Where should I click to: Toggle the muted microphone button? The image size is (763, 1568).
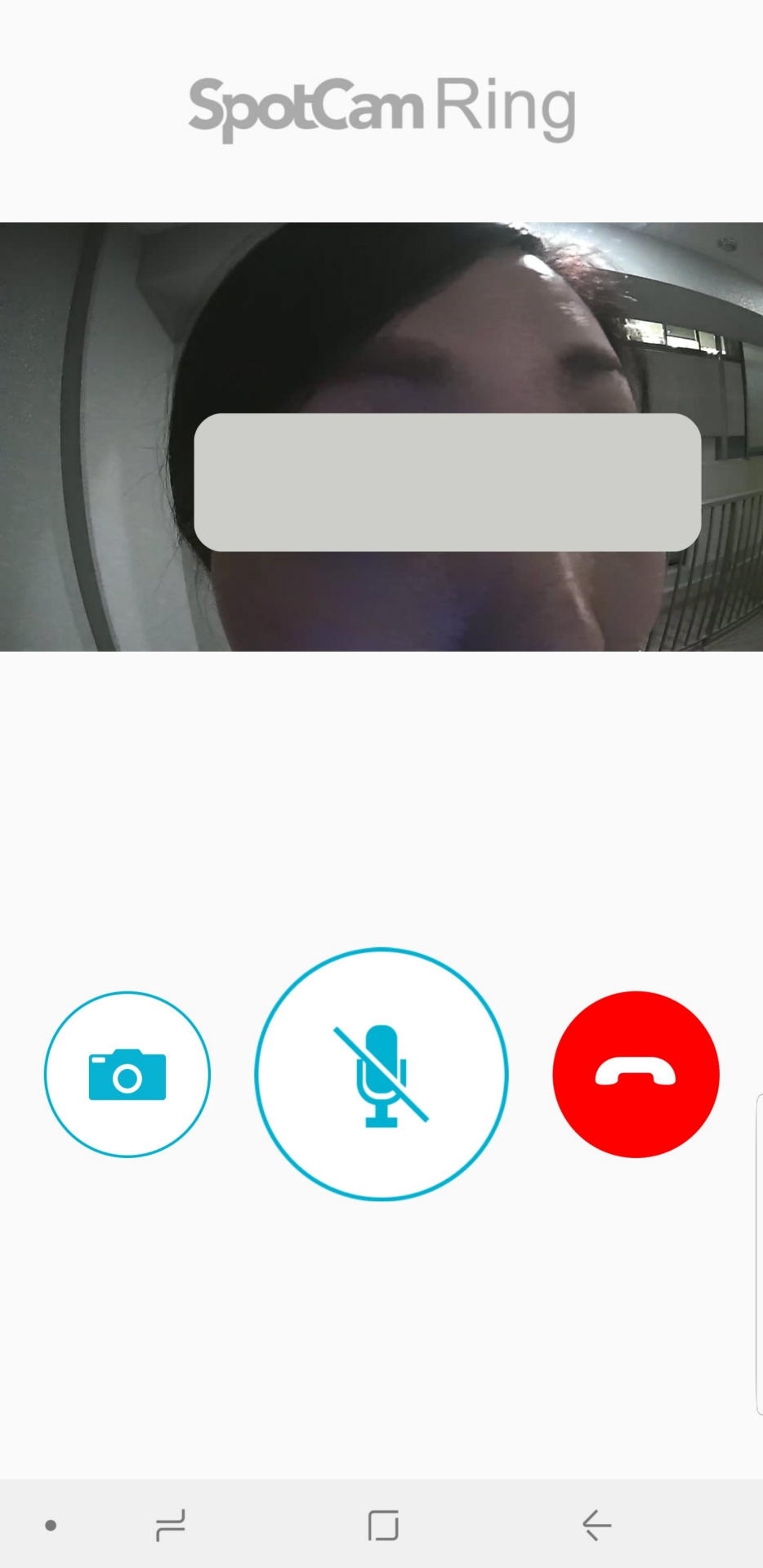click(x=381, y=1074)
